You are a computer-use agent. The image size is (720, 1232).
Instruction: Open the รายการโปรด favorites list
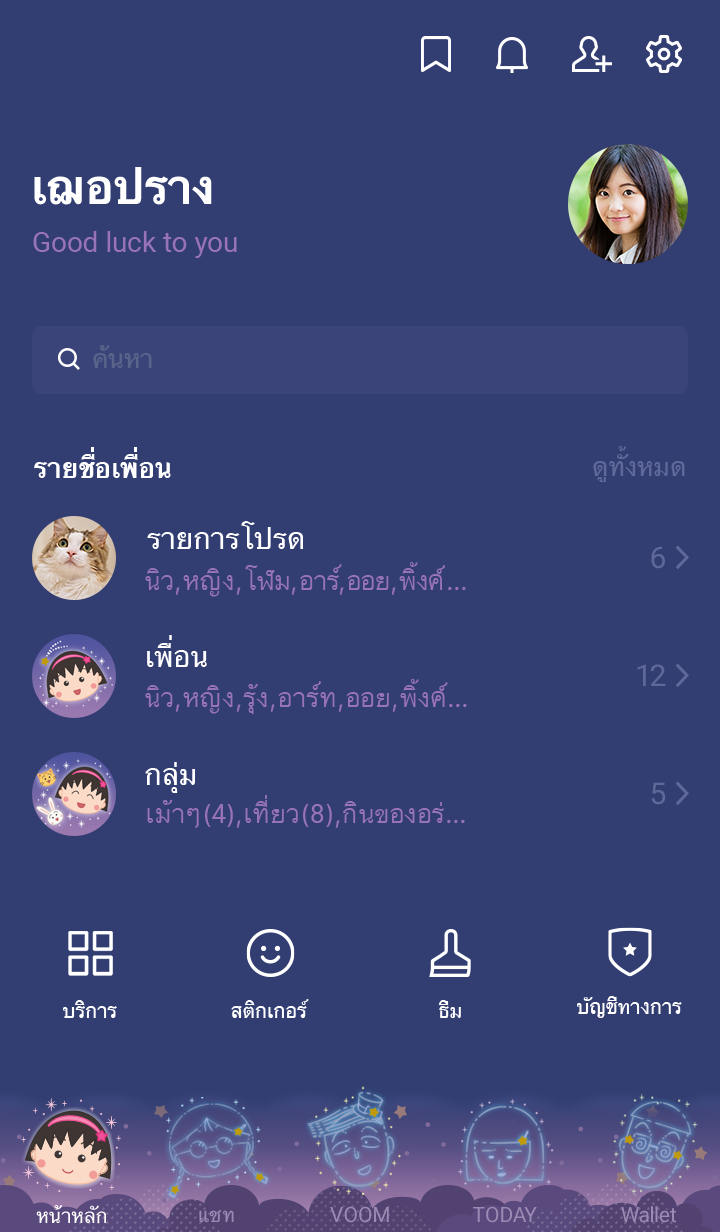click(360, 558)
